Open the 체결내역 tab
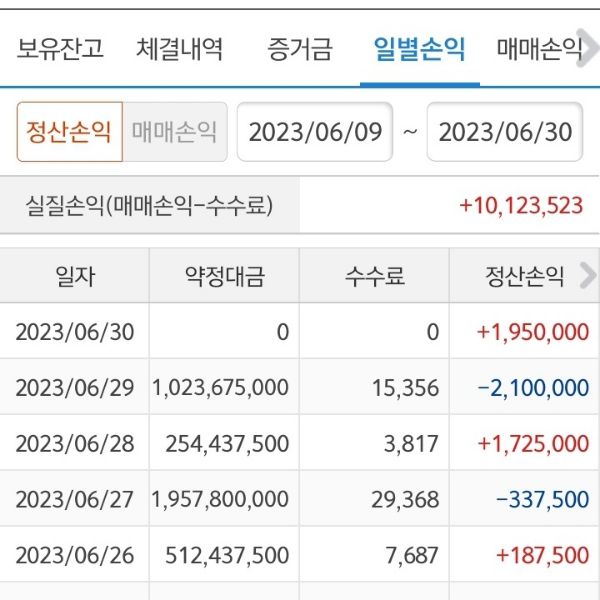The height and width of the screenshot is (600, 600). 179,48
